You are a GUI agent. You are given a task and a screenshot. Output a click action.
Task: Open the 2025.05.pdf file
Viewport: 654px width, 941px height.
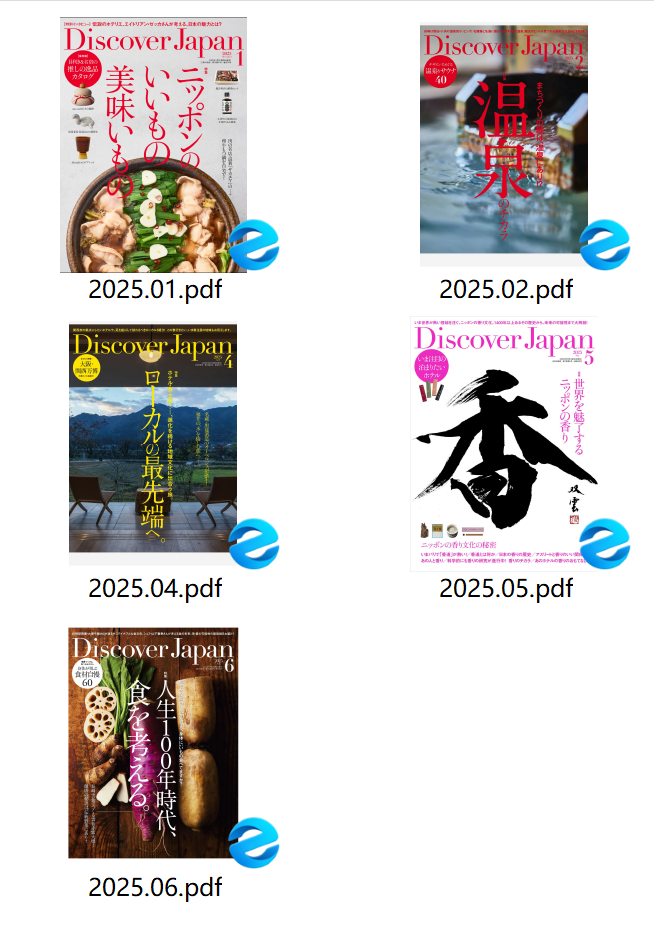(504, 445)
